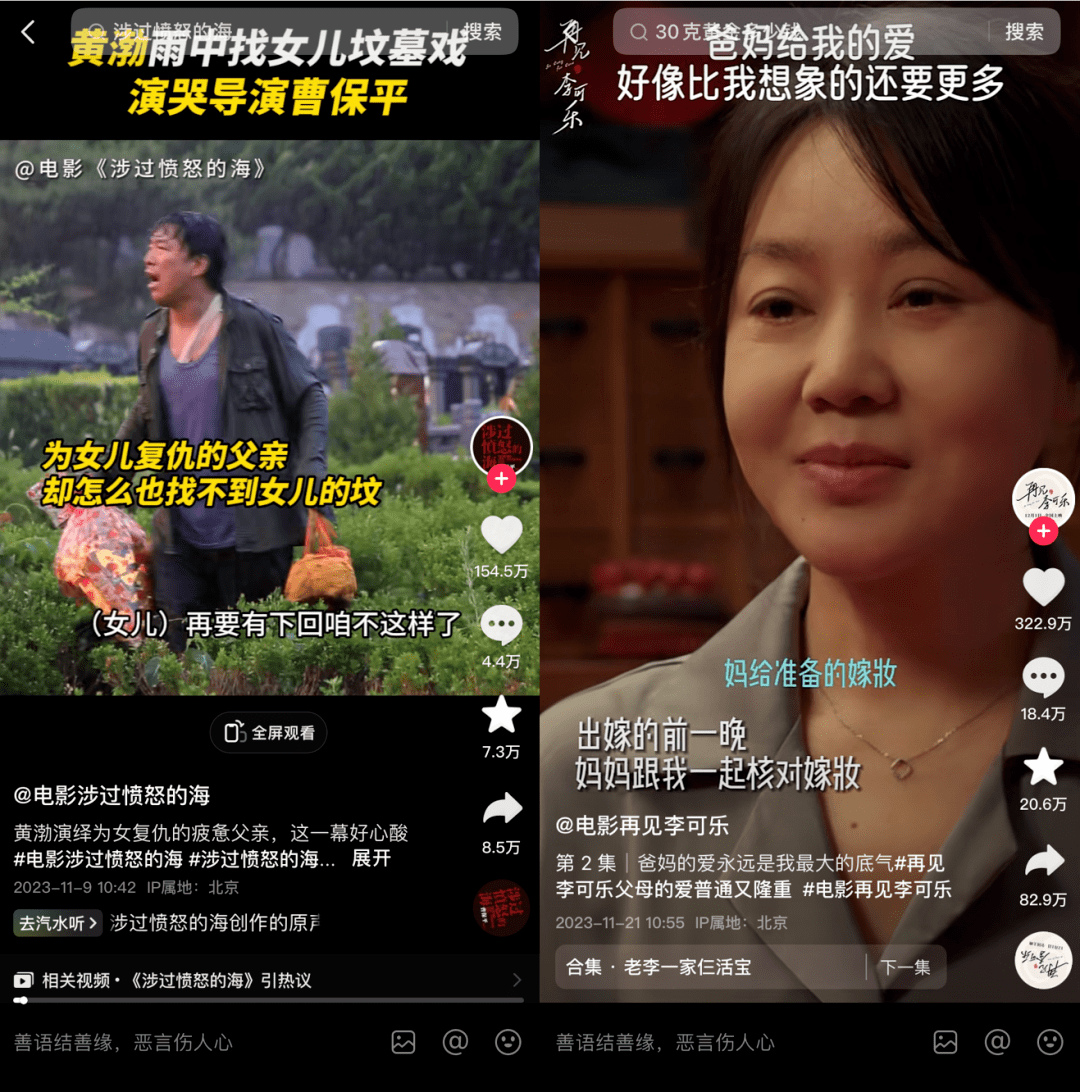The image size is (1080, 1092).
Task: Share the video with 8.5万 shares
Action: click(x=501, y=808)
